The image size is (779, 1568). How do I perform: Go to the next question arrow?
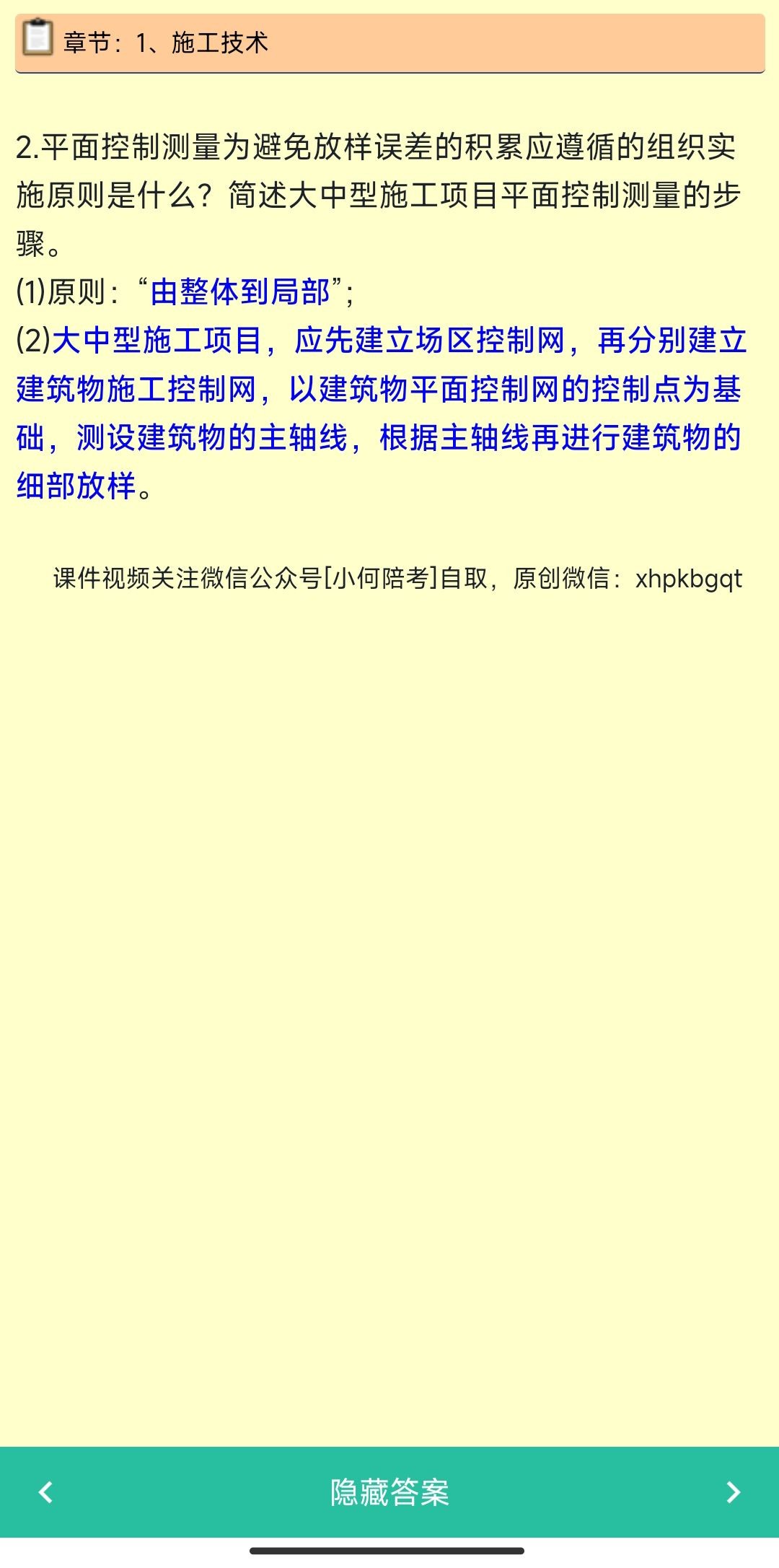(733, 1492)
